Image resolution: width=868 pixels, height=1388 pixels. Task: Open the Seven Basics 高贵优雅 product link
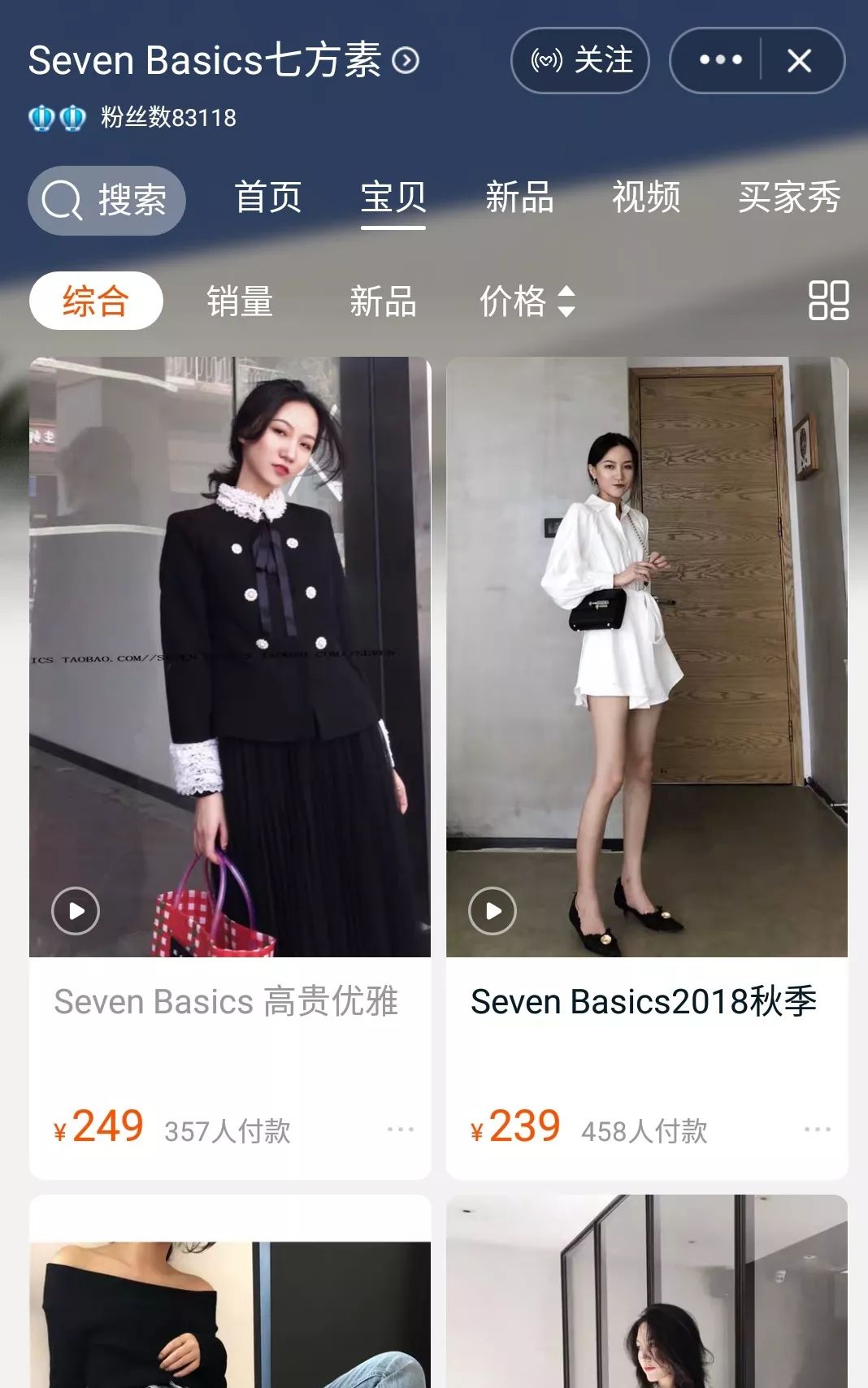pos(226,1003)
